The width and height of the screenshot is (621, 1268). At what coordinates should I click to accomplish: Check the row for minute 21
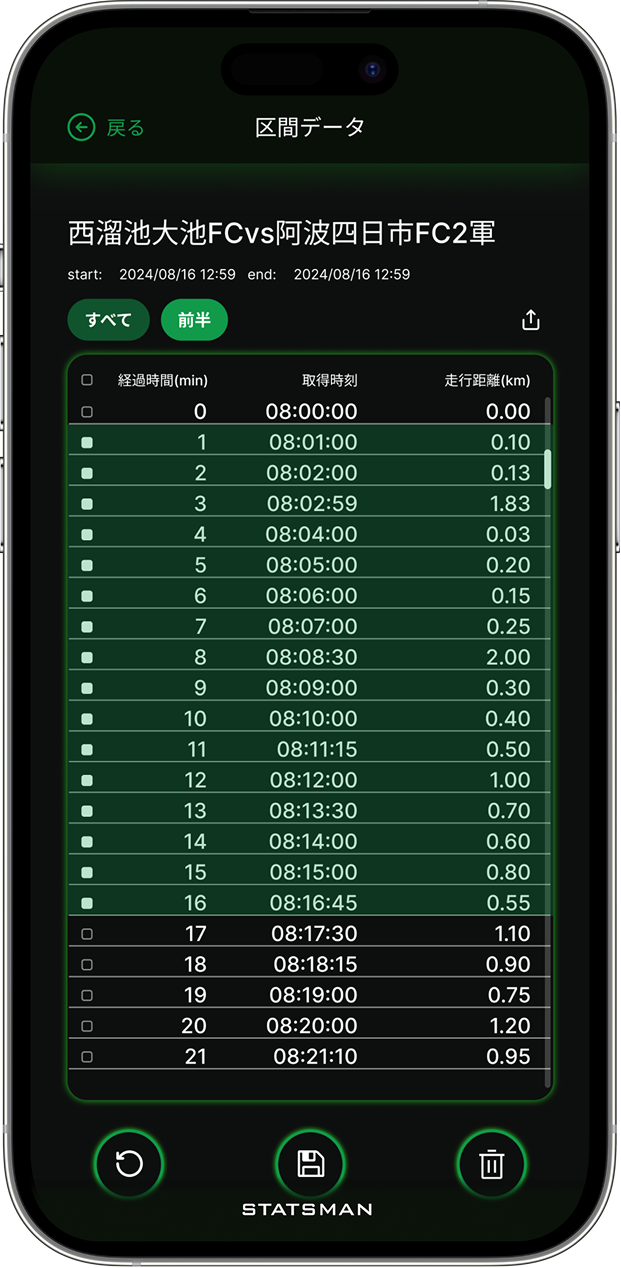point(87,1056)
